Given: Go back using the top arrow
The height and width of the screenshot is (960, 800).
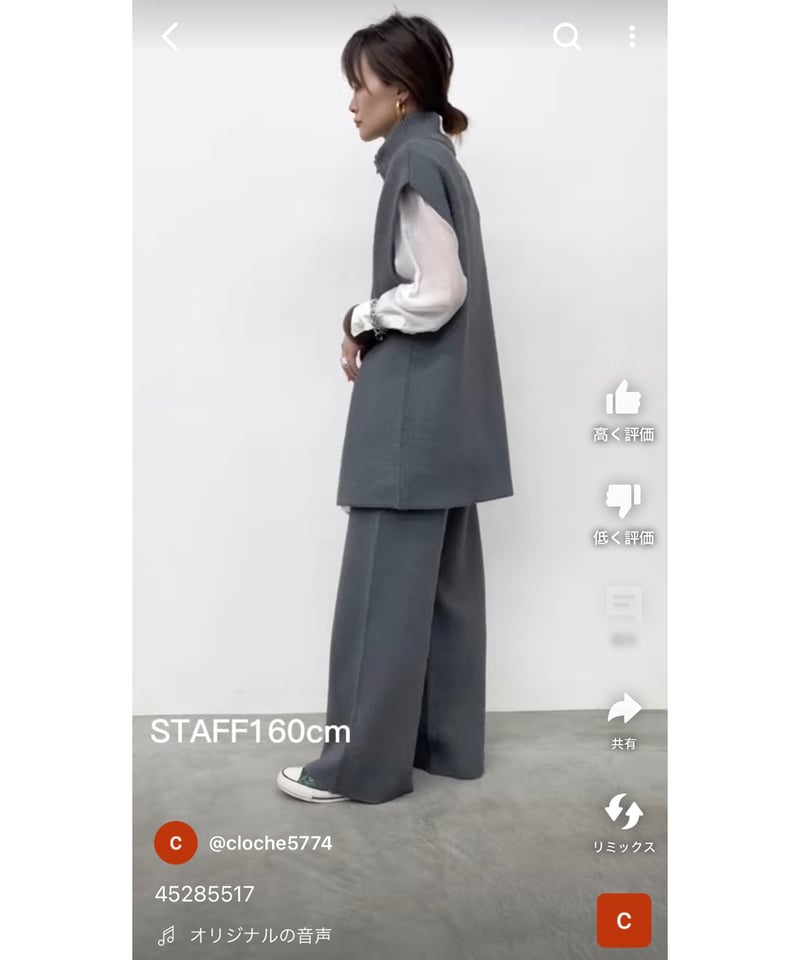Looking at the screenshot, I should (x=170, y=37).
